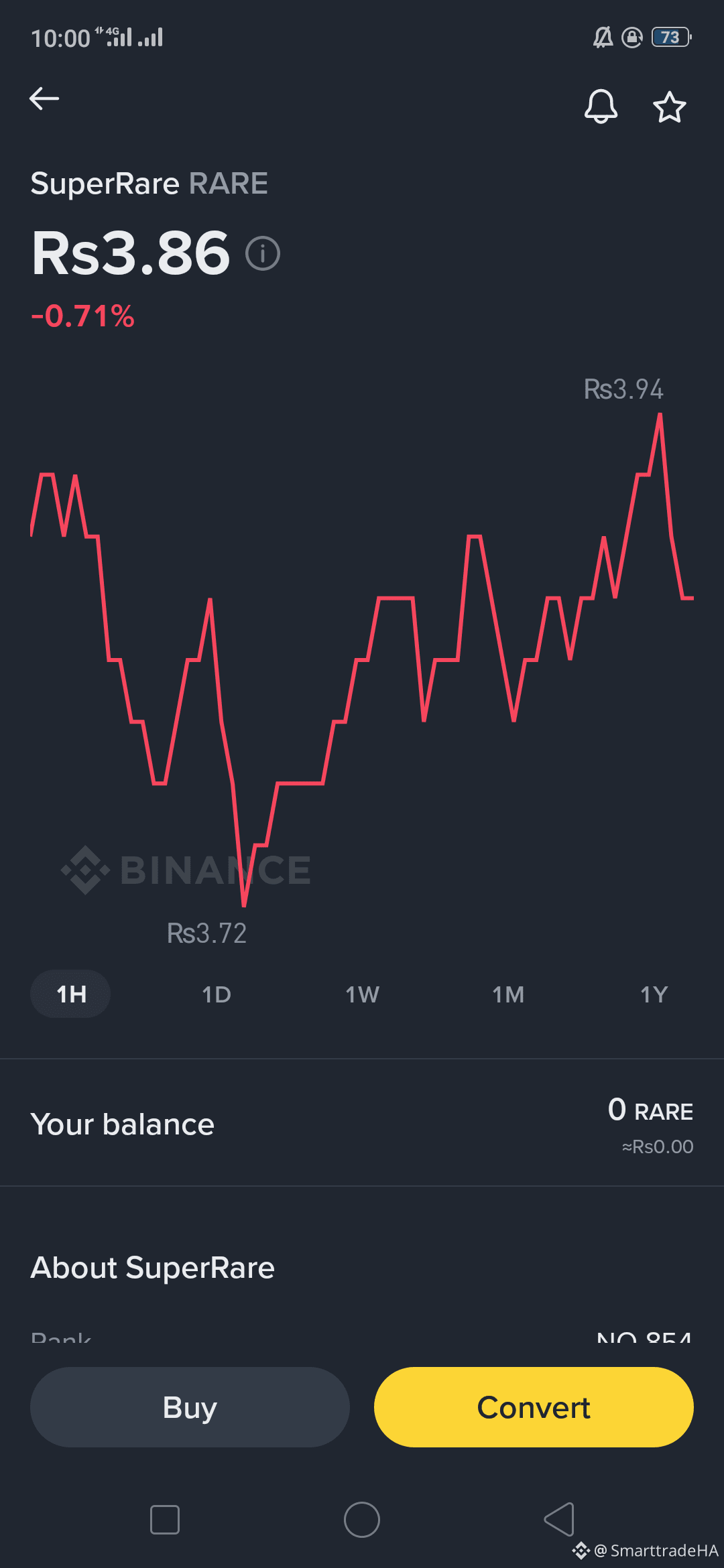This screenshot has height=1568, width=724.
Task: Switch the chart to 1W
Action: coord(362,994)
